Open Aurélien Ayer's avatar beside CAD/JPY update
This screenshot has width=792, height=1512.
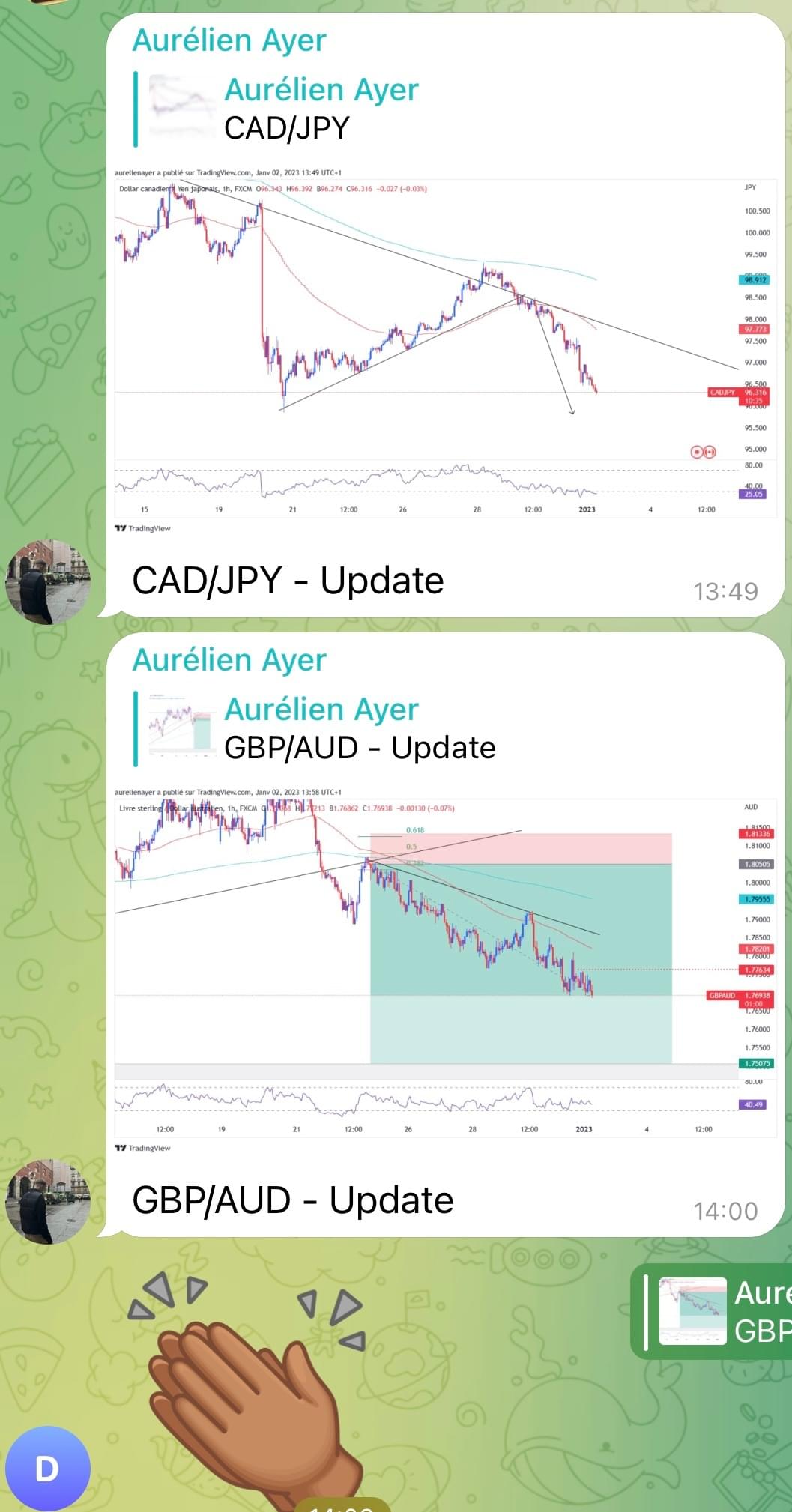tap(48, 582)
